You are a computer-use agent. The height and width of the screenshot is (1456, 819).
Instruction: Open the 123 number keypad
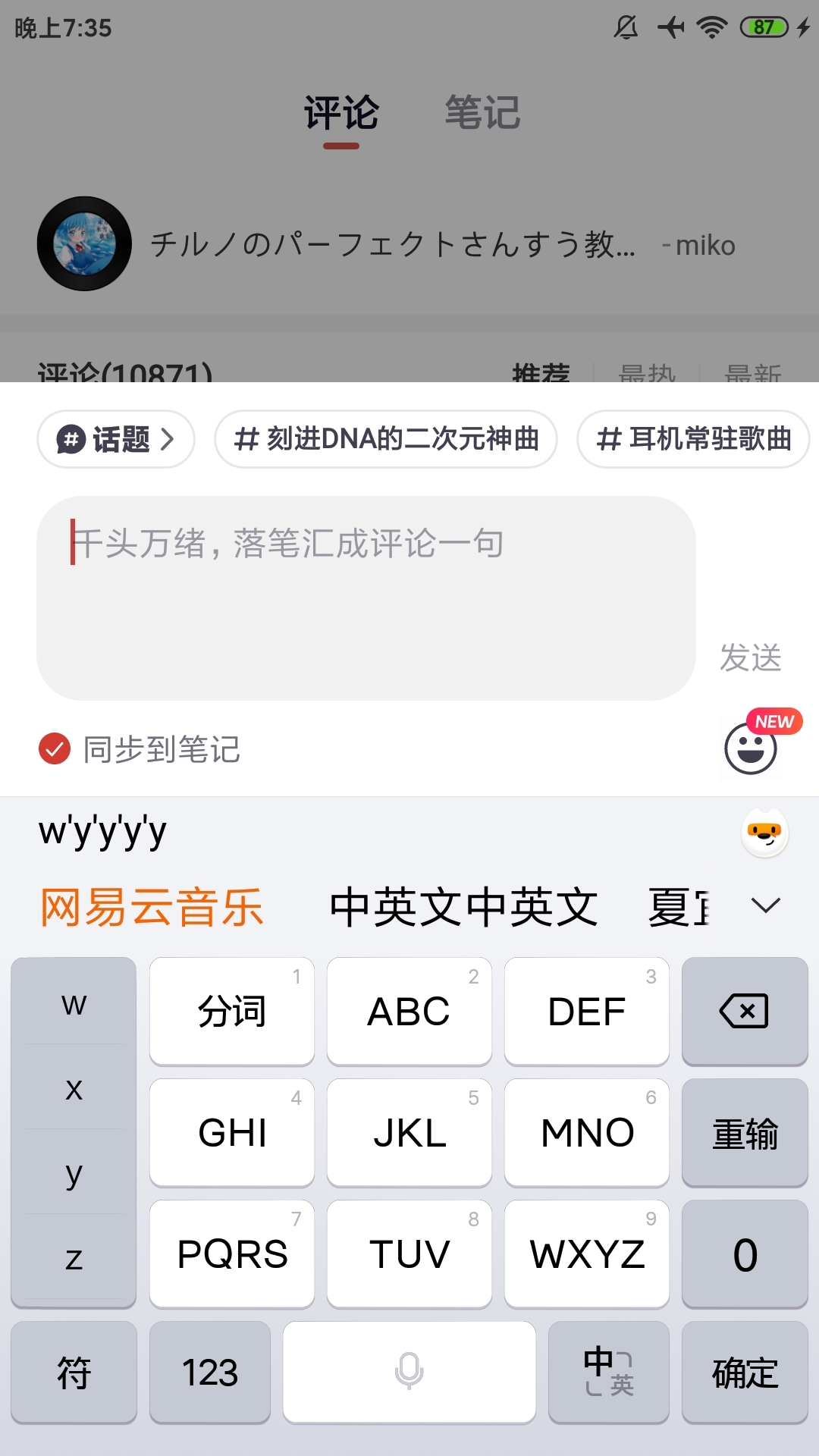click(210, 1373)
